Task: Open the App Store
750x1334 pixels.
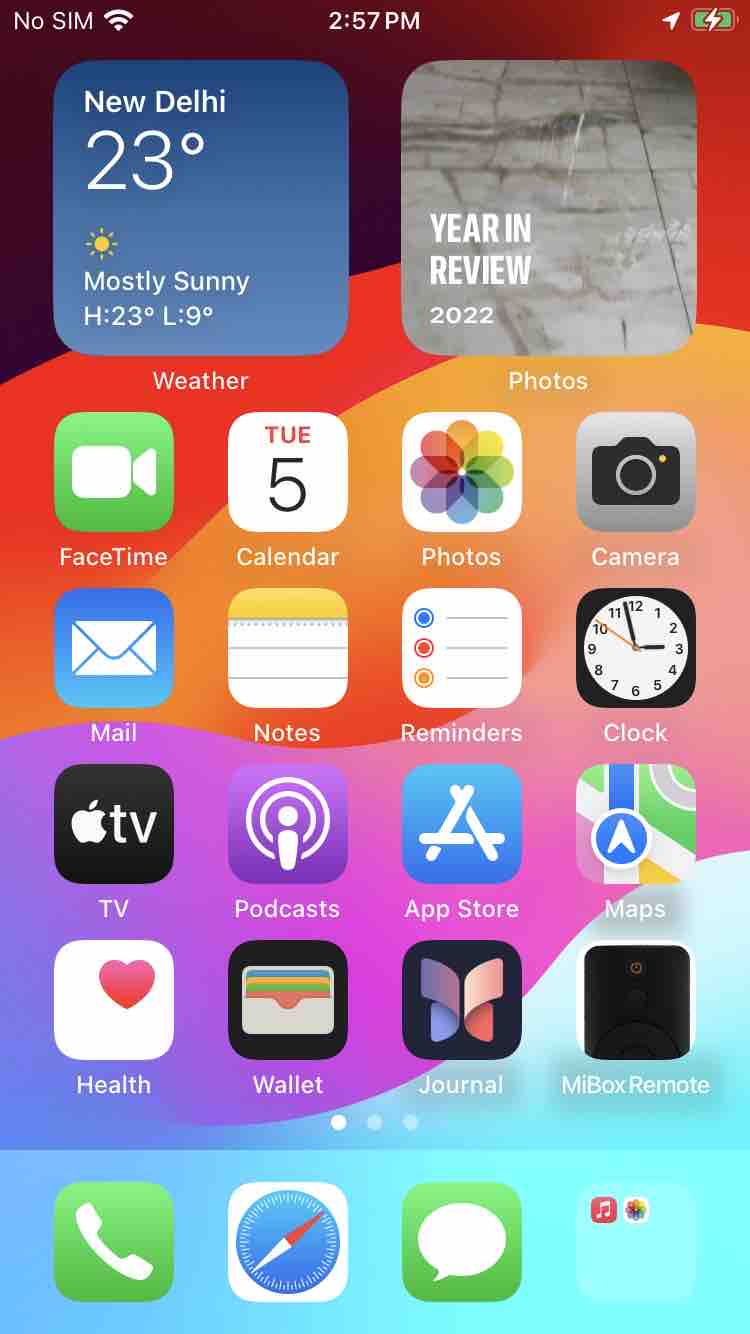Action: pos(462,824)
